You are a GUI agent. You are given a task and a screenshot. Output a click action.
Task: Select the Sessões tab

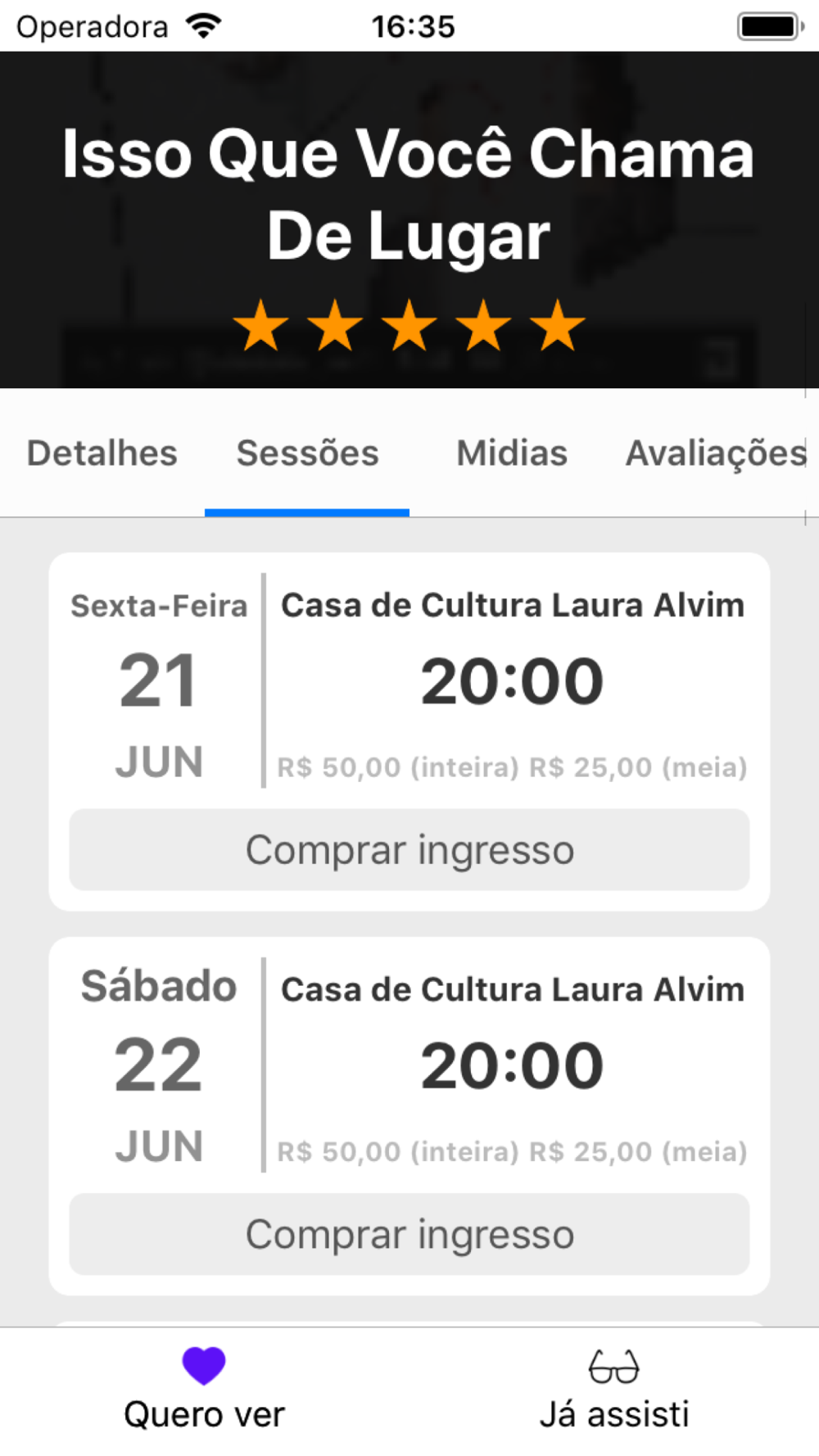pos(307,453)
